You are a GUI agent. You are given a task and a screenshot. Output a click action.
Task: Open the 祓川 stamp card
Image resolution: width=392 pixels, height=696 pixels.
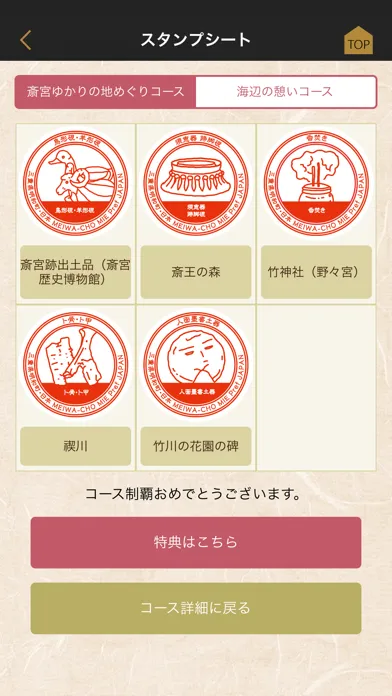coord(75,388)
